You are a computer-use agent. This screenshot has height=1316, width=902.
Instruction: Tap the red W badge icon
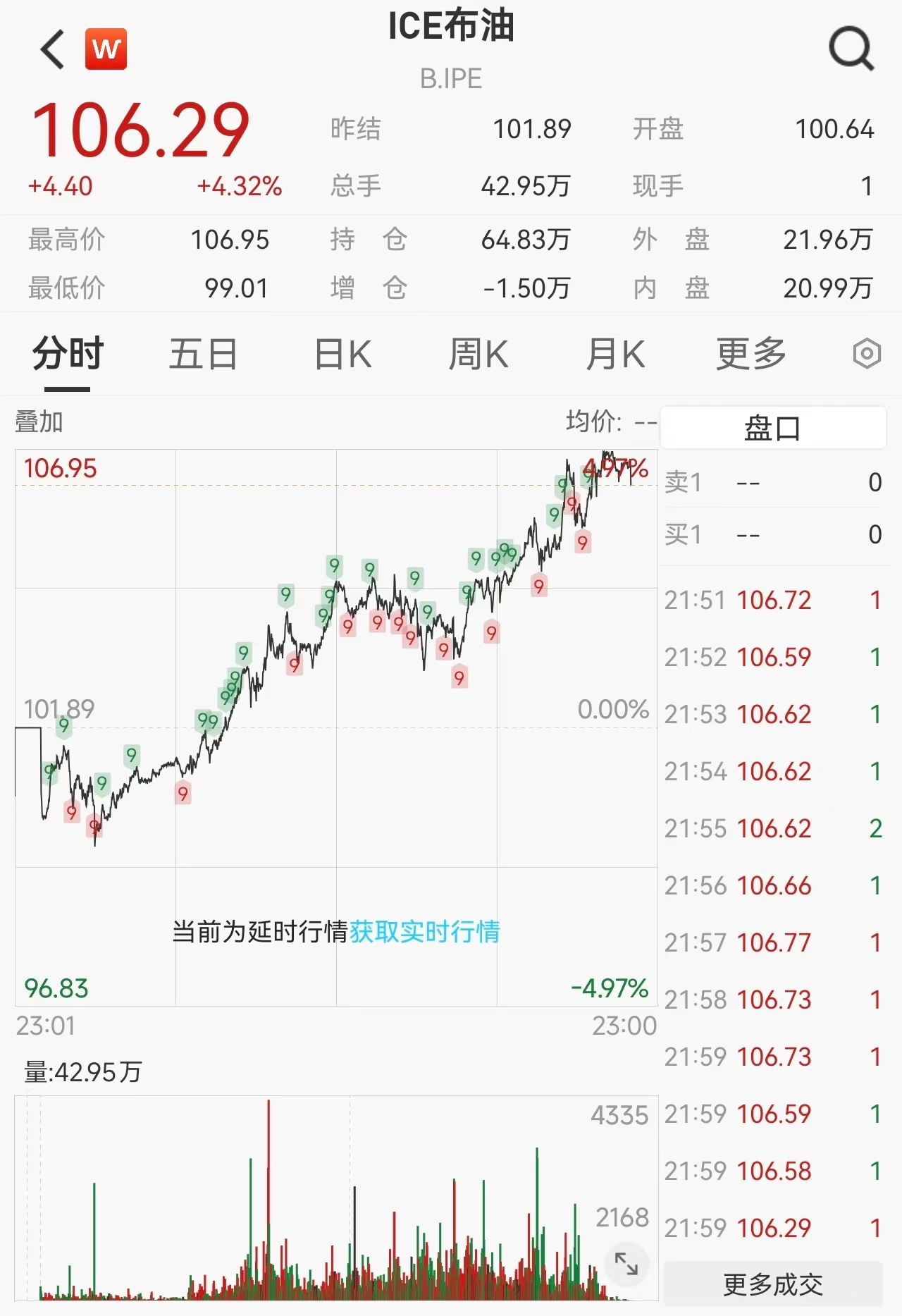click(x=106, y=49)
